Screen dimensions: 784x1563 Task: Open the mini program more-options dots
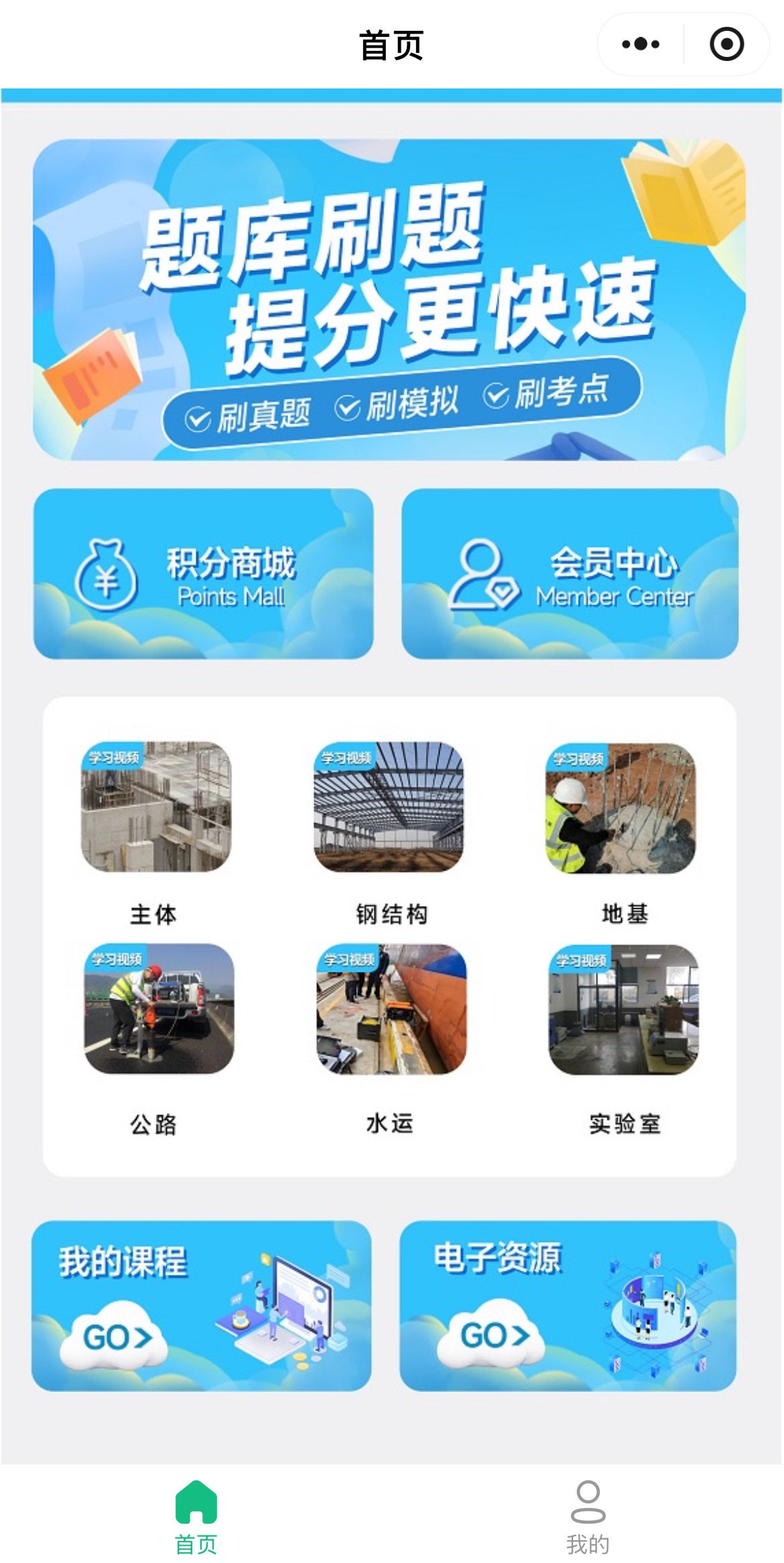pos(641,45)
